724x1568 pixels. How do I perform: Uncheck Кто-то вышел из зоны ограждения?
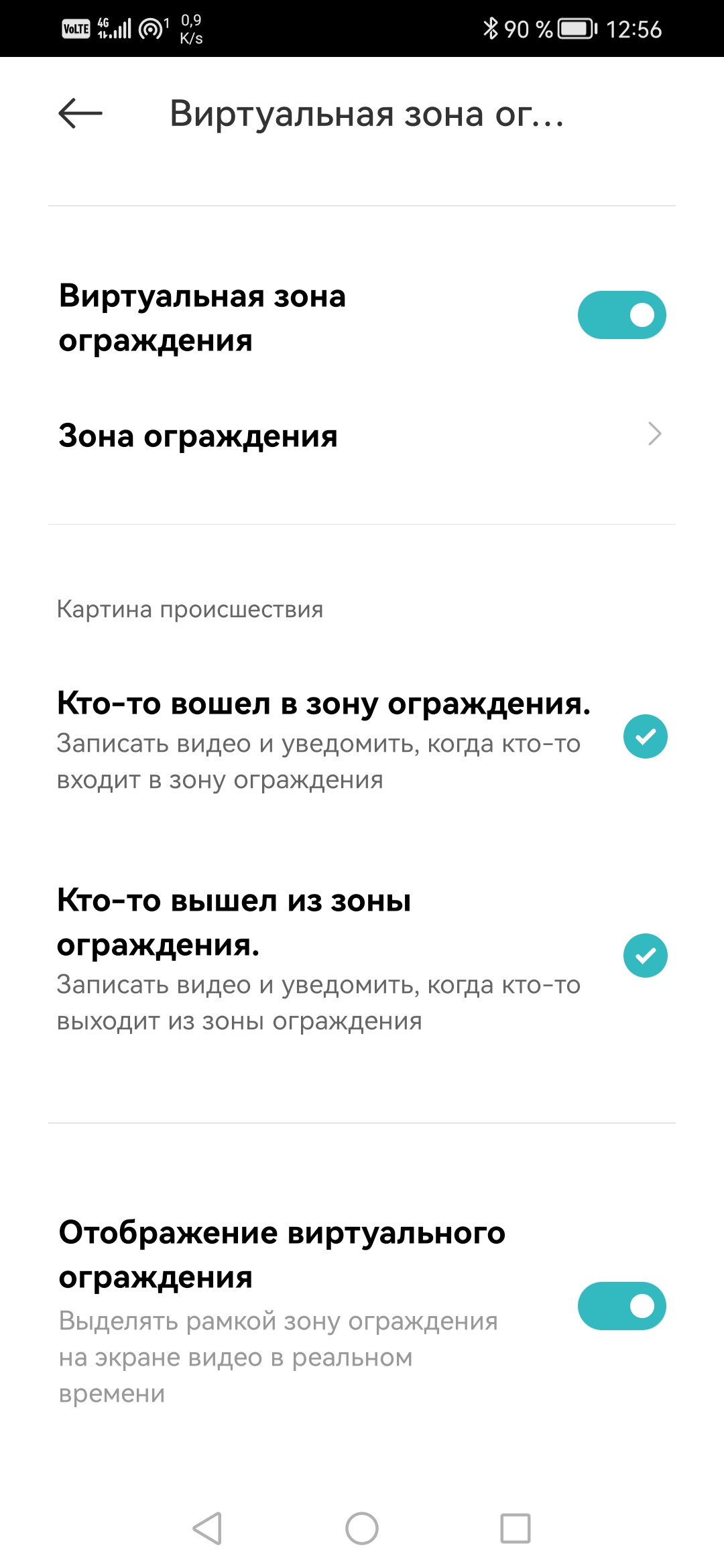[645, 956]
